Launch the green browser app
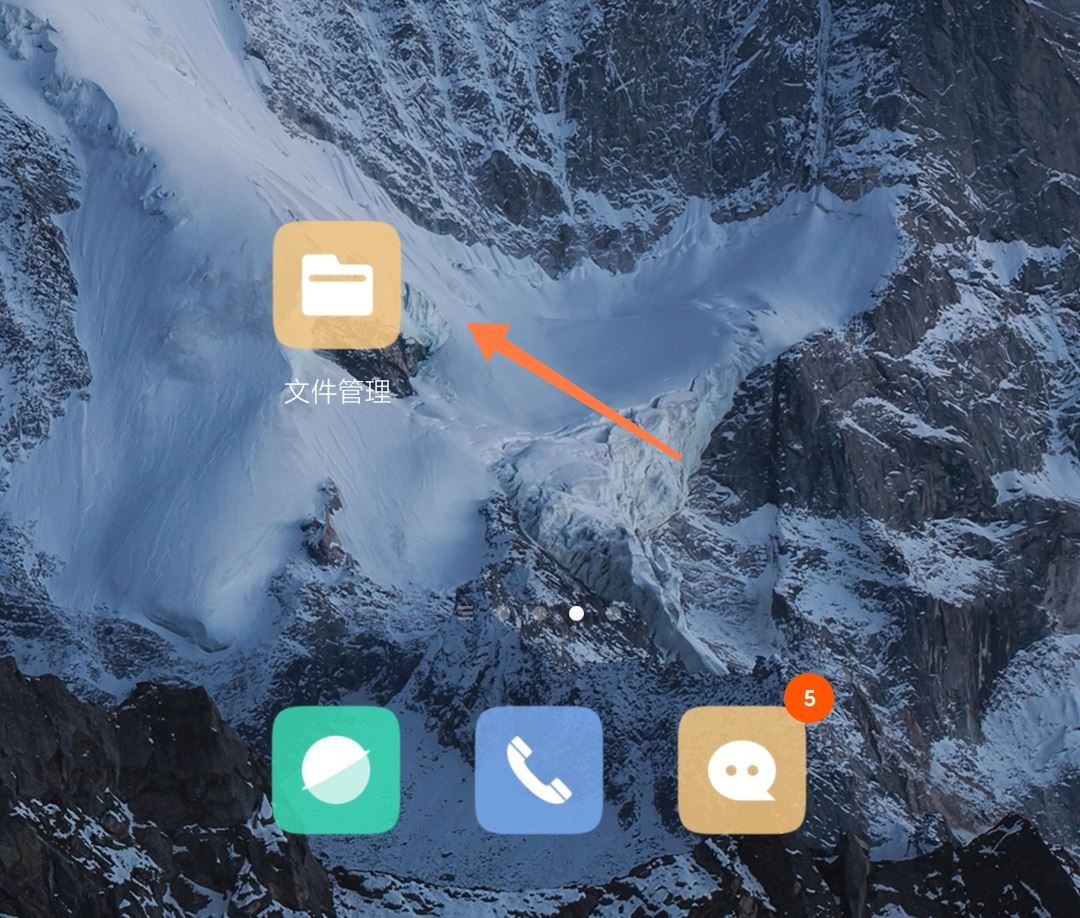 (x=336, y=770)
